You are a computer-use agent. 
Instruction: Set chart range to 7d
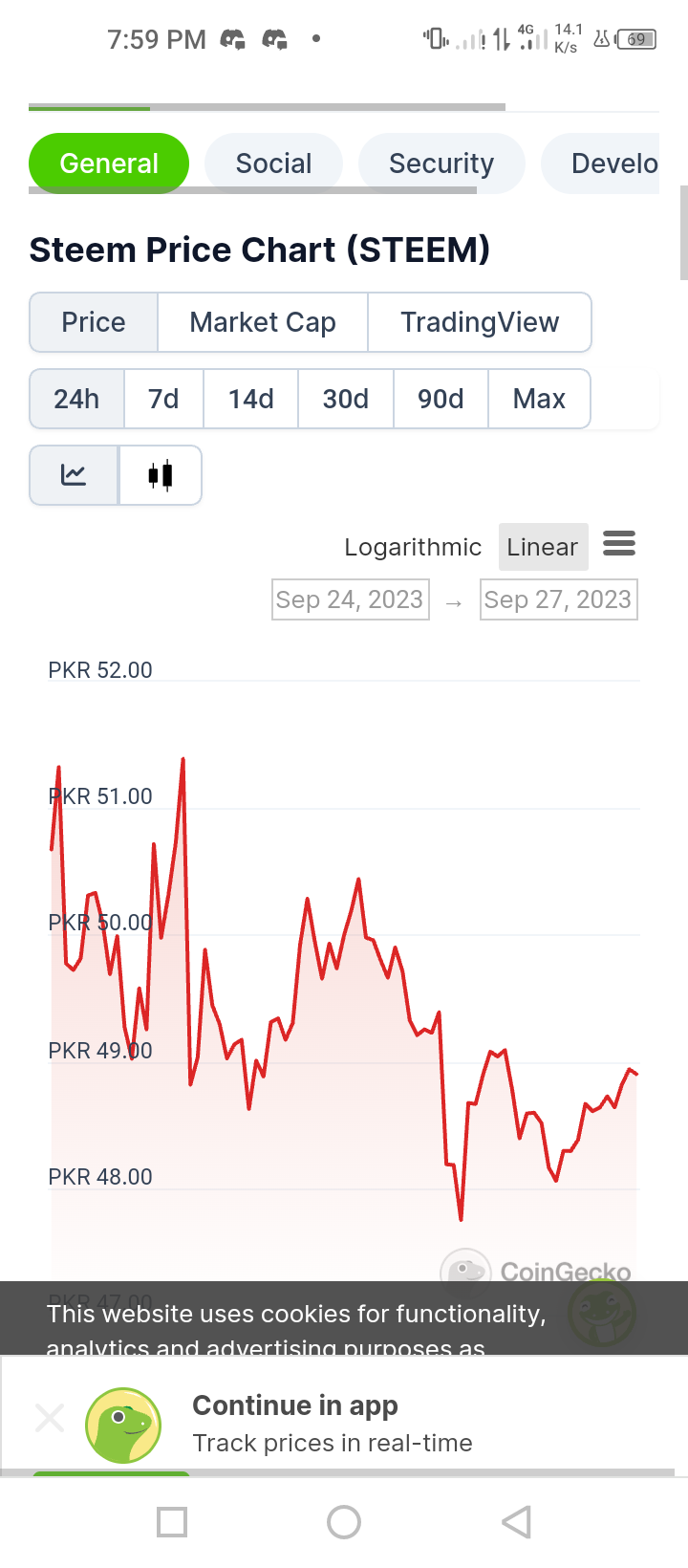point(163,399)
